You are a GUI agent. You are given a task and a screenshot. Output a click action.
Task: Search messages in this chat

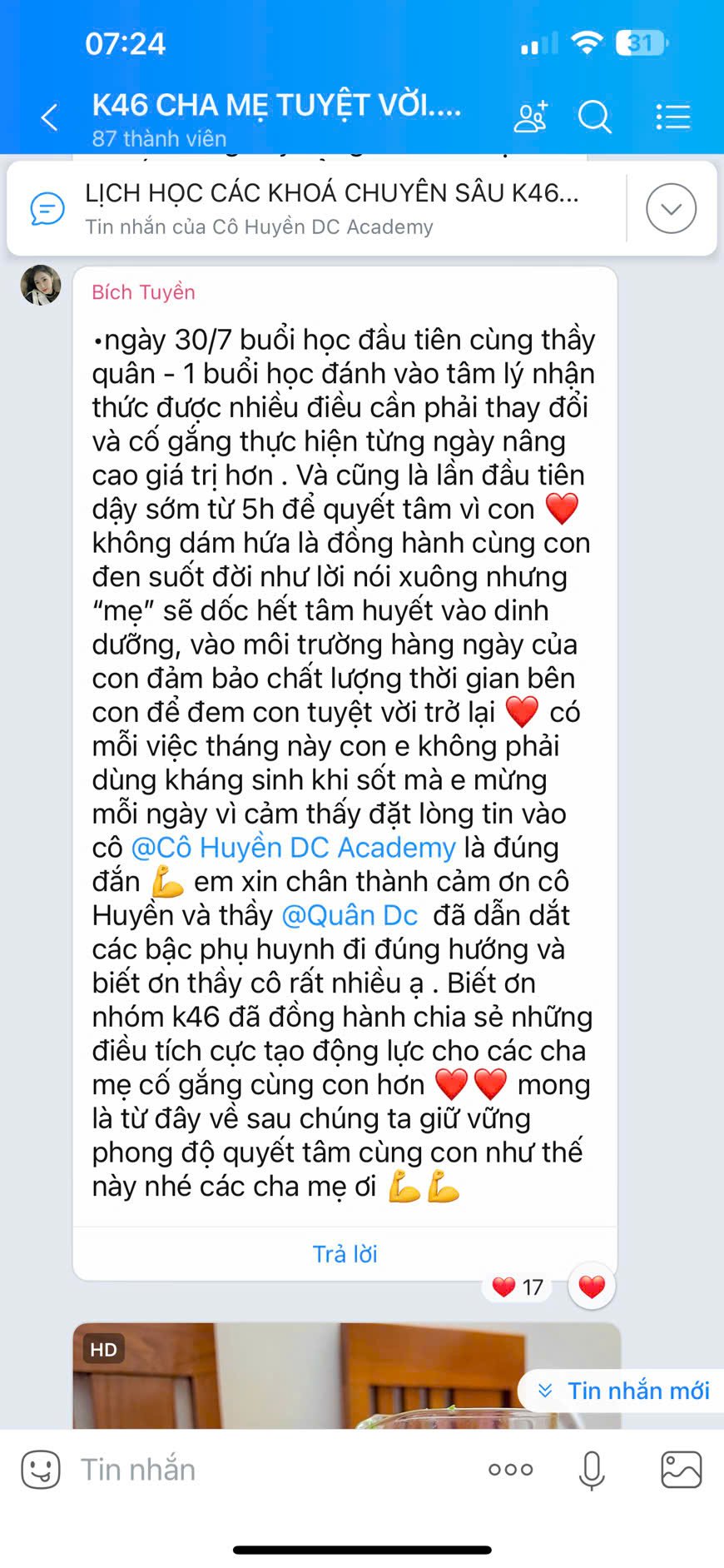(x=594, y=117)
